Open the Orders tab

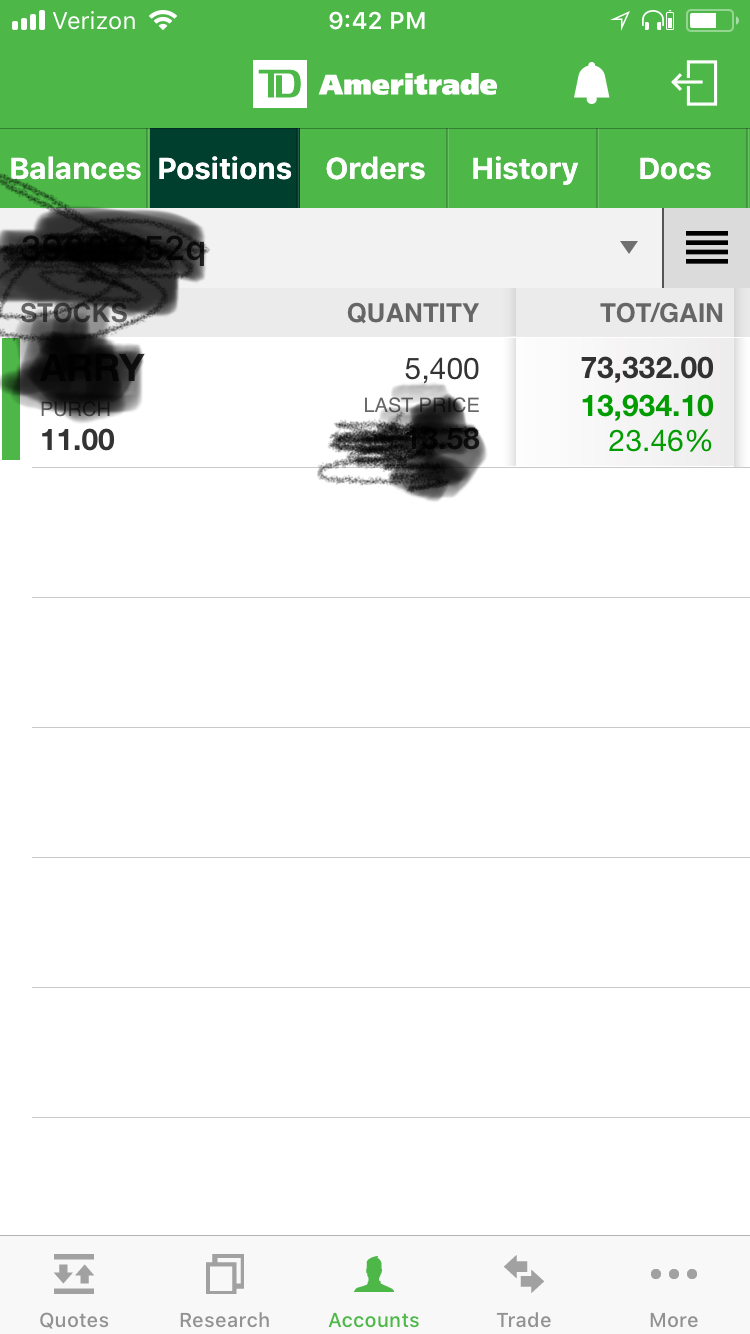[375, 169]
